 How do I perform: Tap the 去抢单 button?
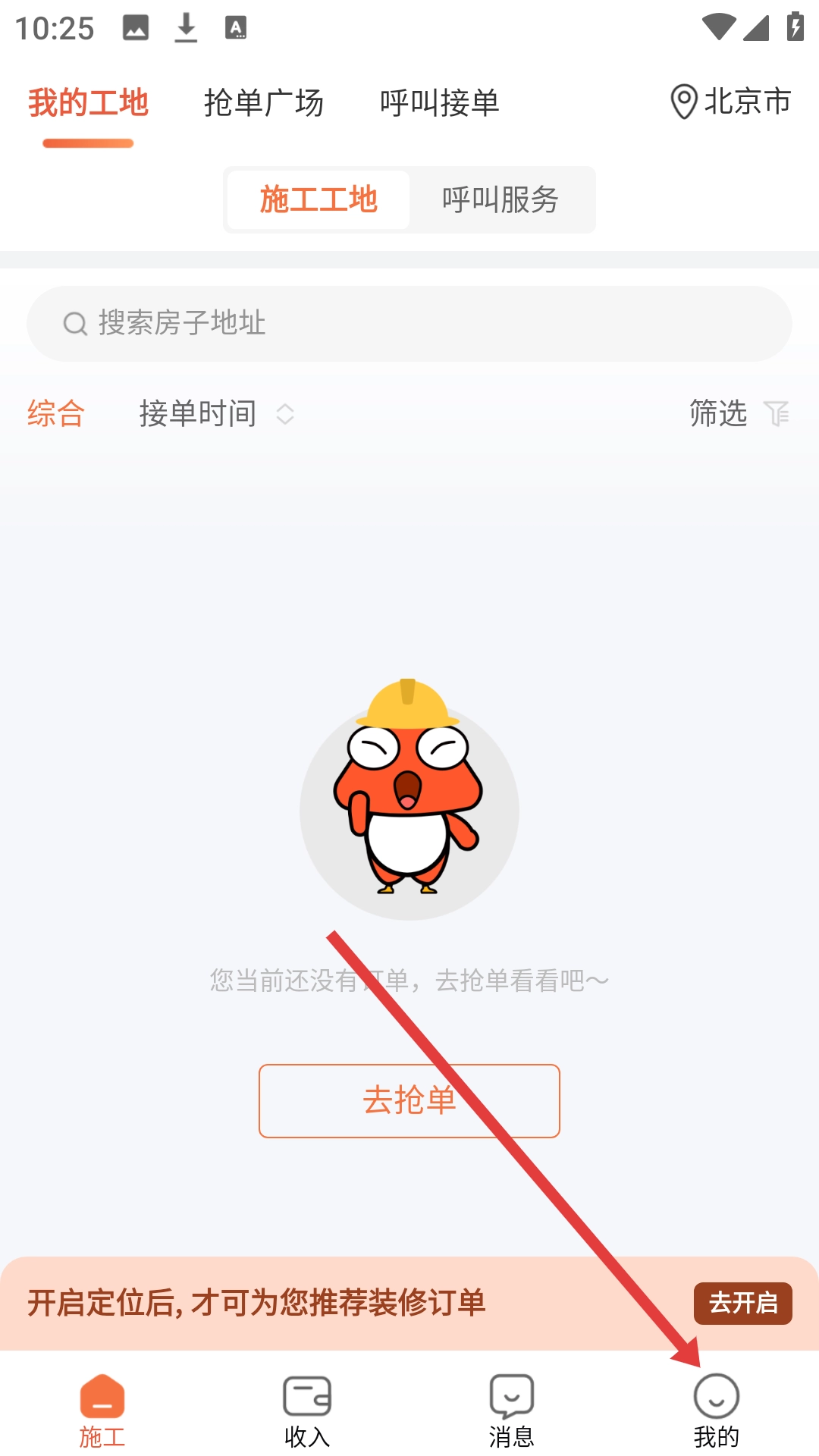(x=409, y=1100)
